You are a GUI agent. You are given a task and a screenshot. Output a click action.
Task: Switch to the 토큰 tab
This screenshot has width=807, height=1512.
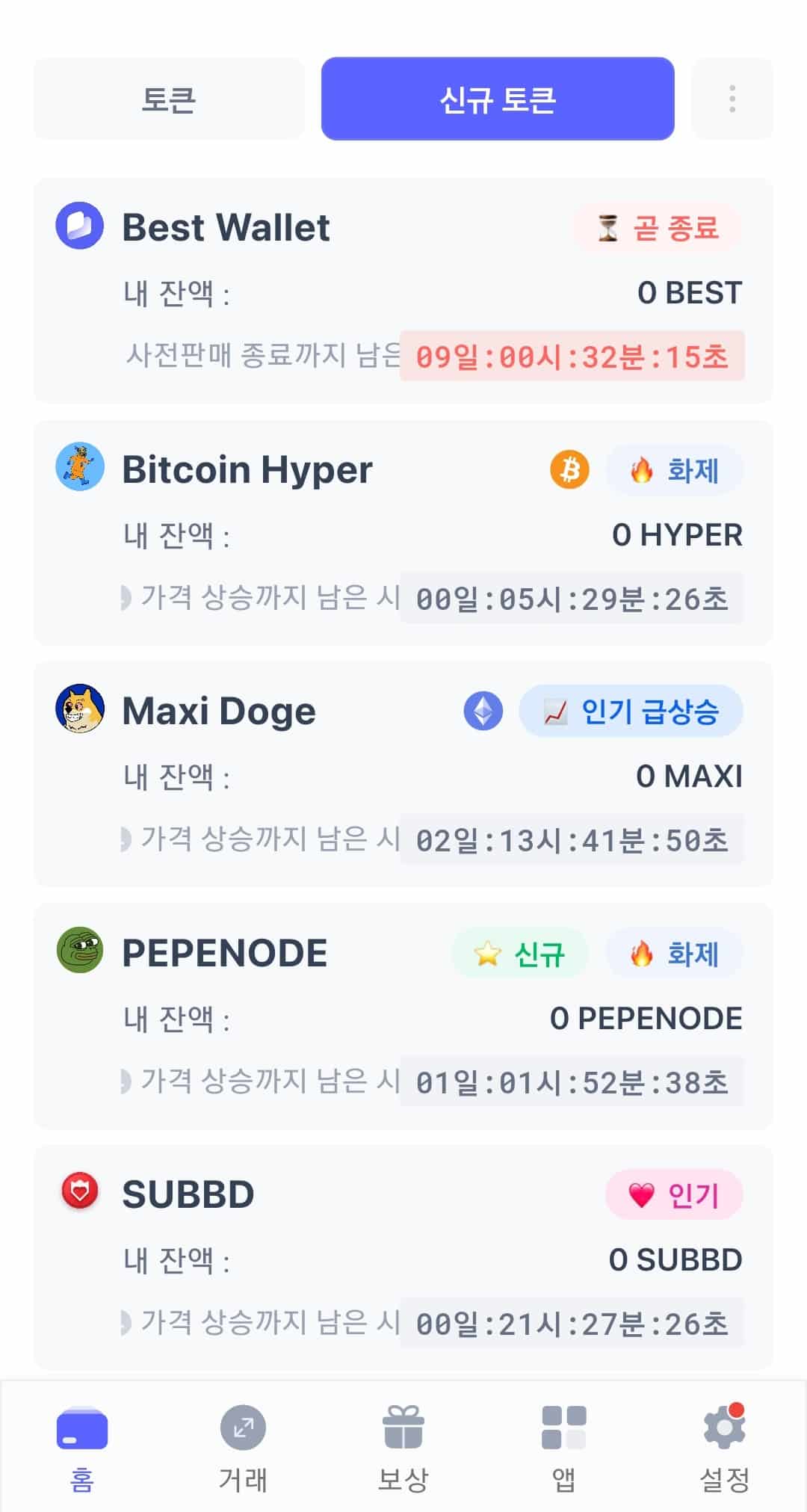click(x=170, y=99)
